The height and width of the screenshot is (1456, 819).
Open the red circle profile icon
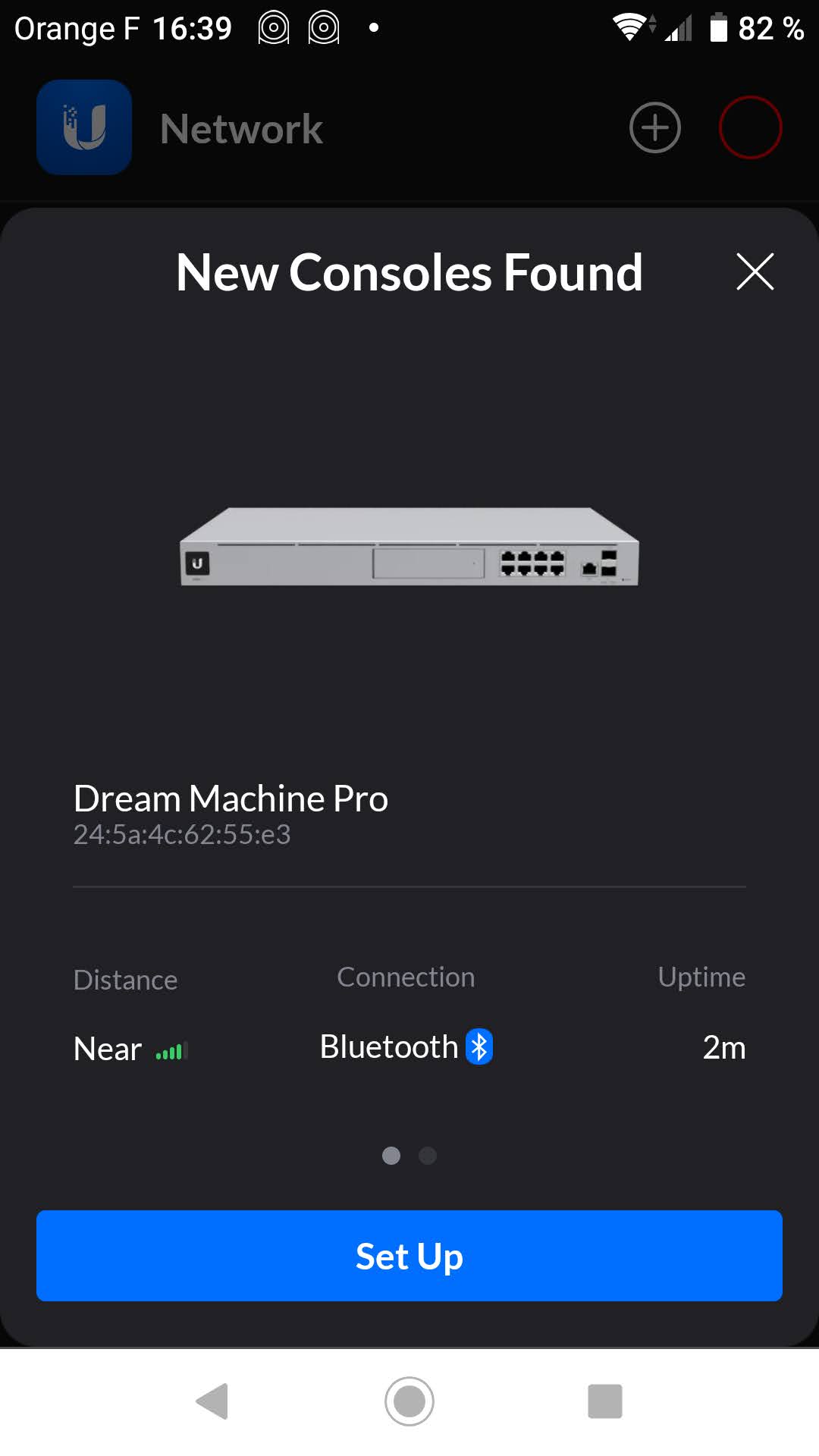[x=750, y=127]
